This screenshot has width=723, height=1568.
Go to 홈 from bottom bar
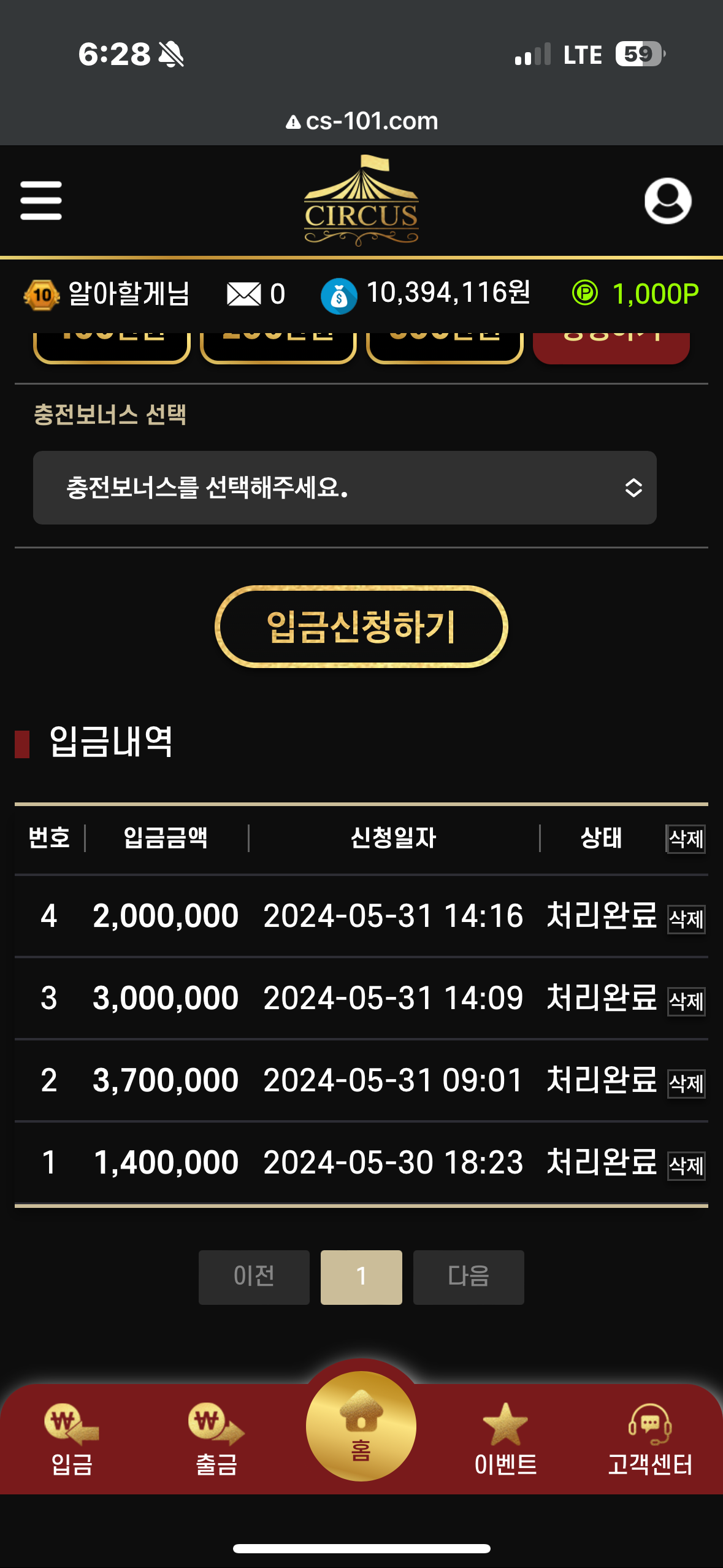tap(361, 1426)
